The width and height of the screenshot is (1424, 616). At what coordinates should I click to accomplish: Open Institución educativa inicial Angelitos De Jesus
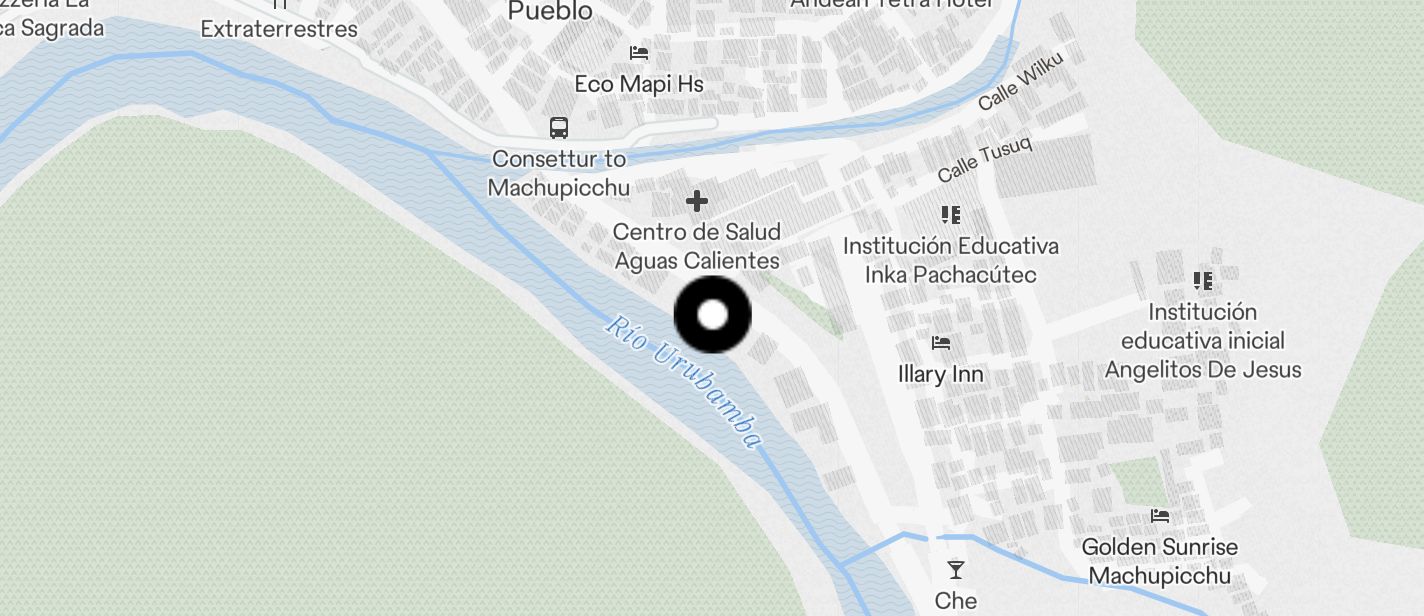pos(1203,281)
